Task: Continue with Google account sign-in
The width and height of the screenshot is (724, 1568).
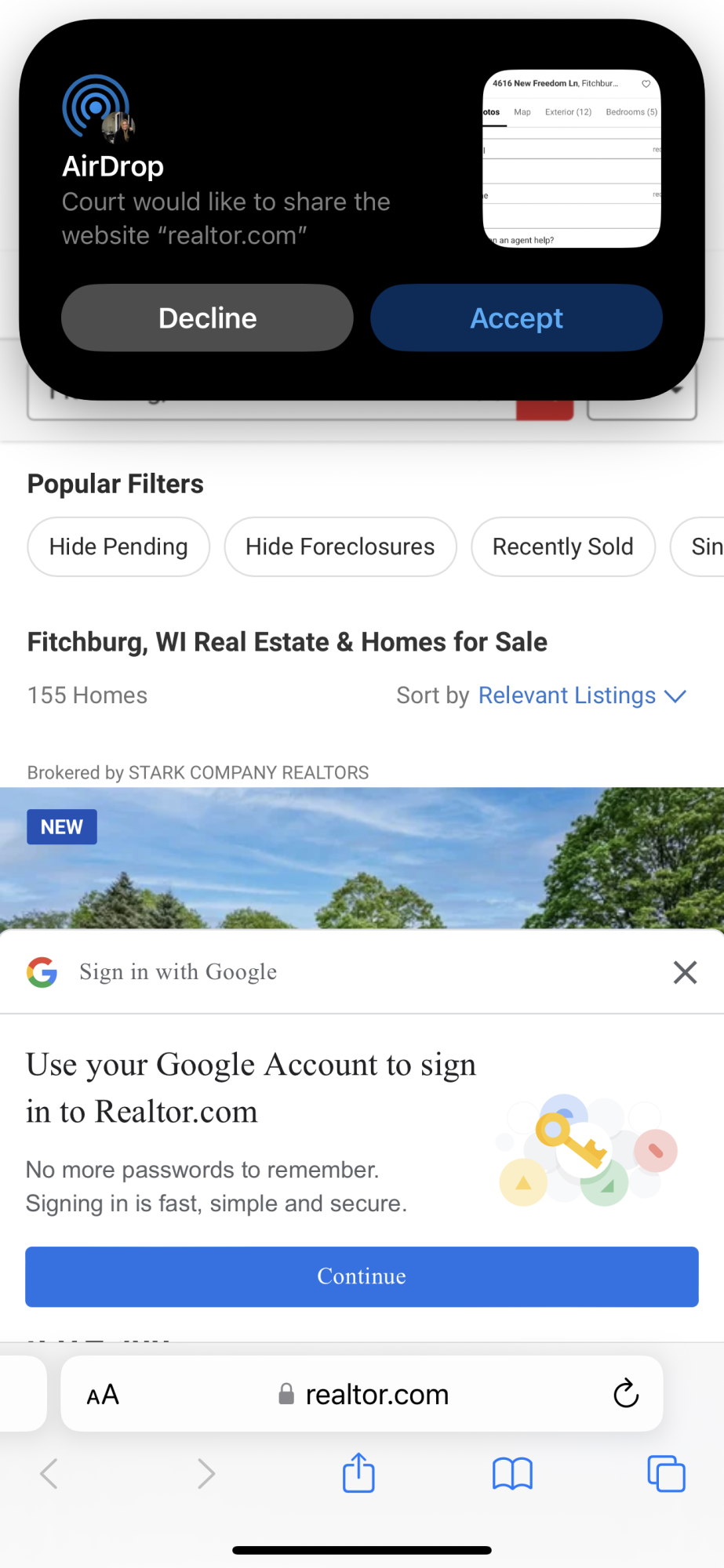Action: click(362, 1276)
